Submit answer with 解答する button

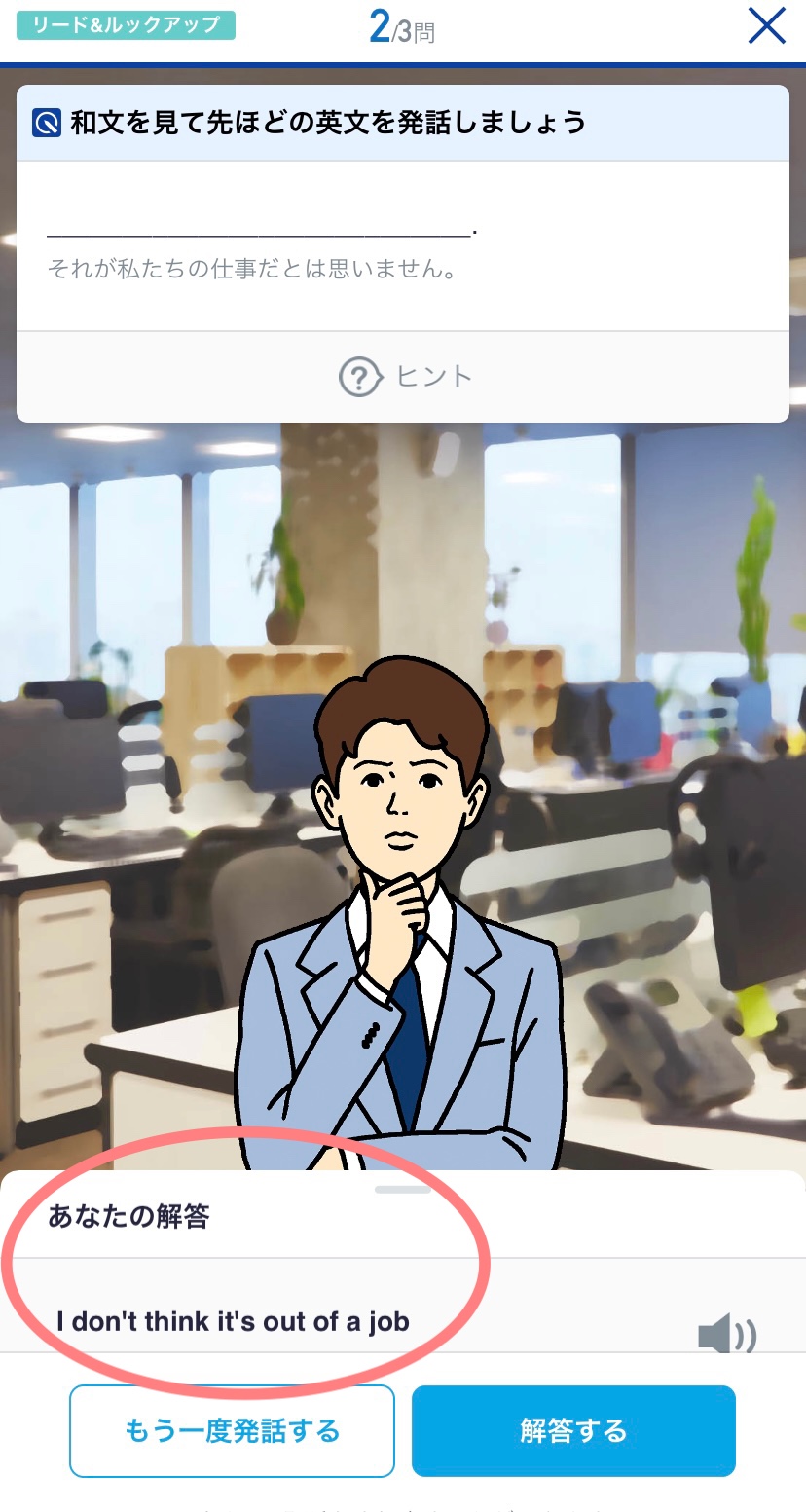coord(573,1431)
